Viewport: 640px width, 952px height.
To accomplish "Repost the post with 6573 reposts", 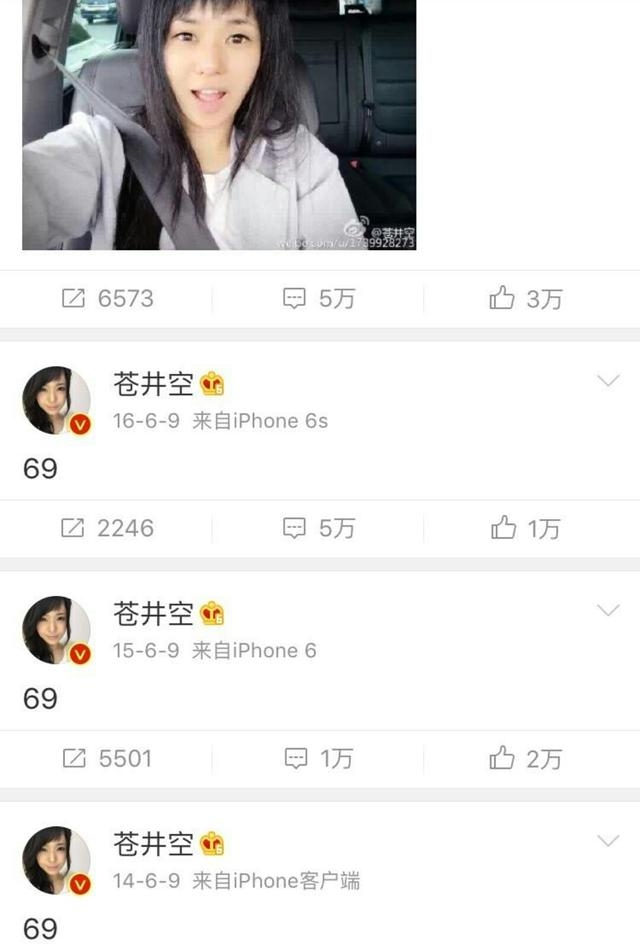I will (x=107, y=298).
